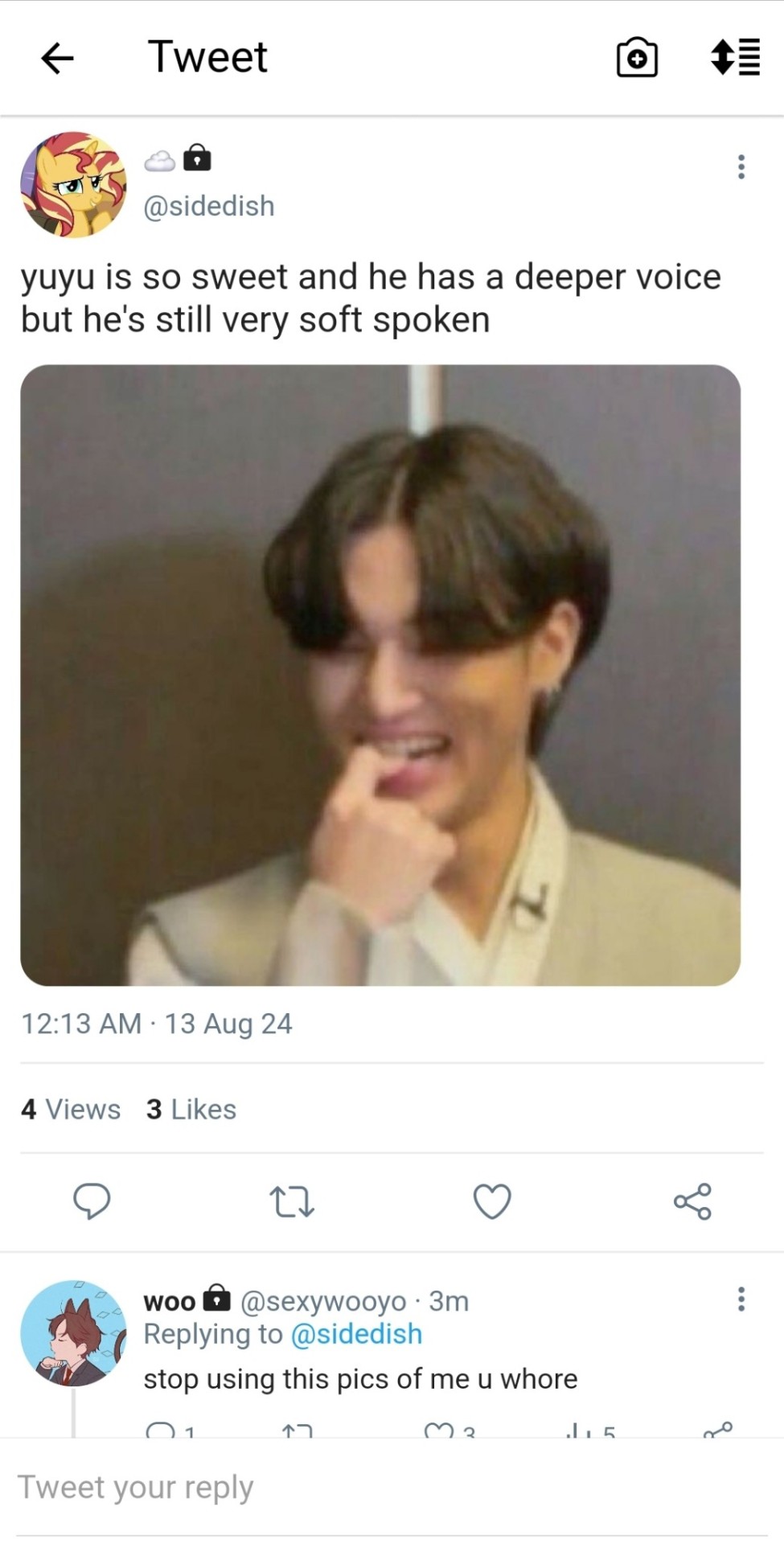The image size is (784, 1544).
Task: Retweet the yuyu tweet
Action: tap(291, 1201)
